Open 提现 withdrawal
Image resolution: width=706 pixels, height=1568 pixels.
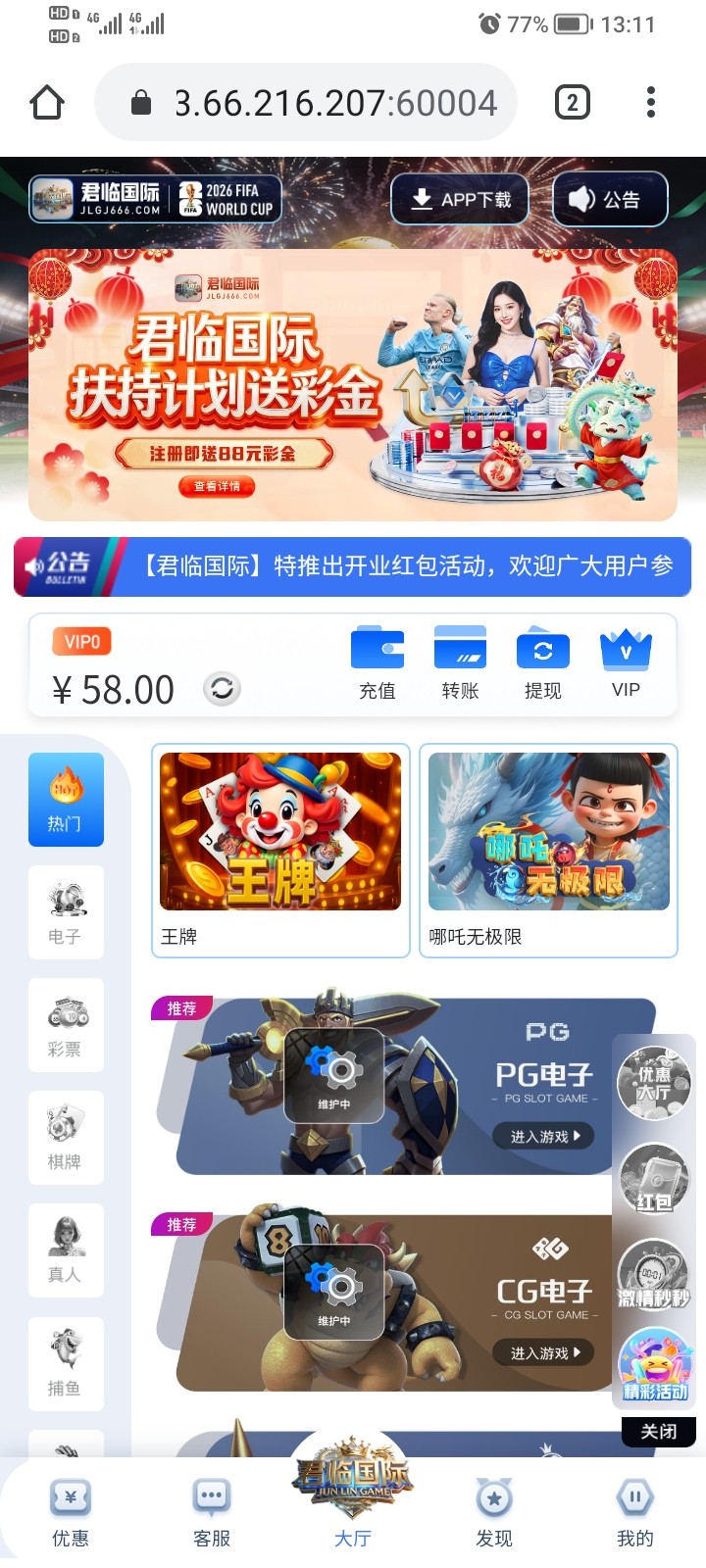tap(542, 663)
